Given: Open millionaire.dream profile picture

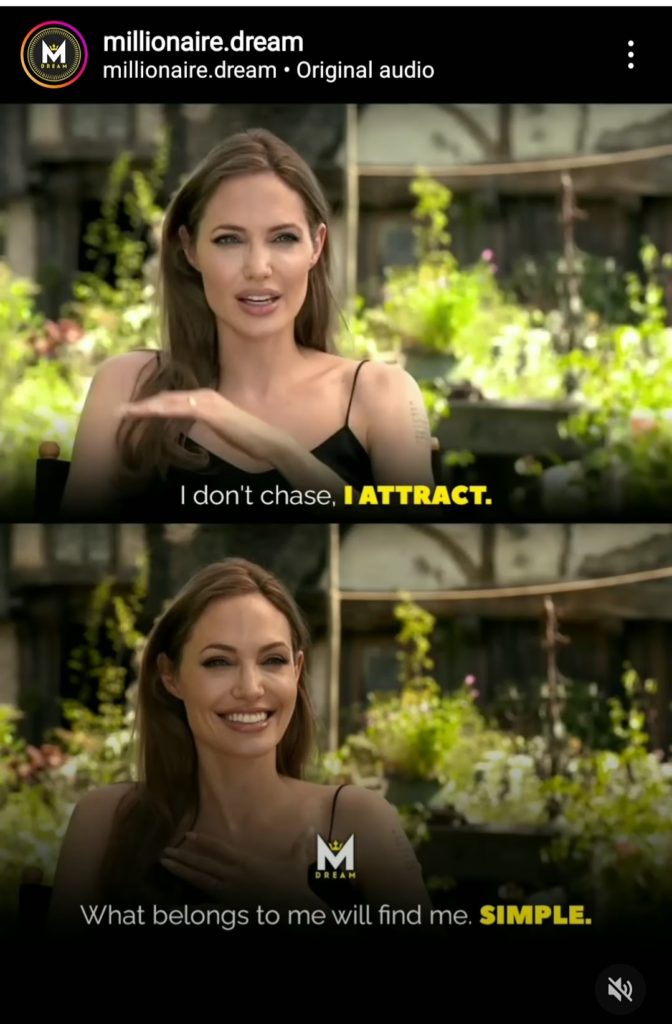Looking at the screenshot, I should tap(54, 55).
